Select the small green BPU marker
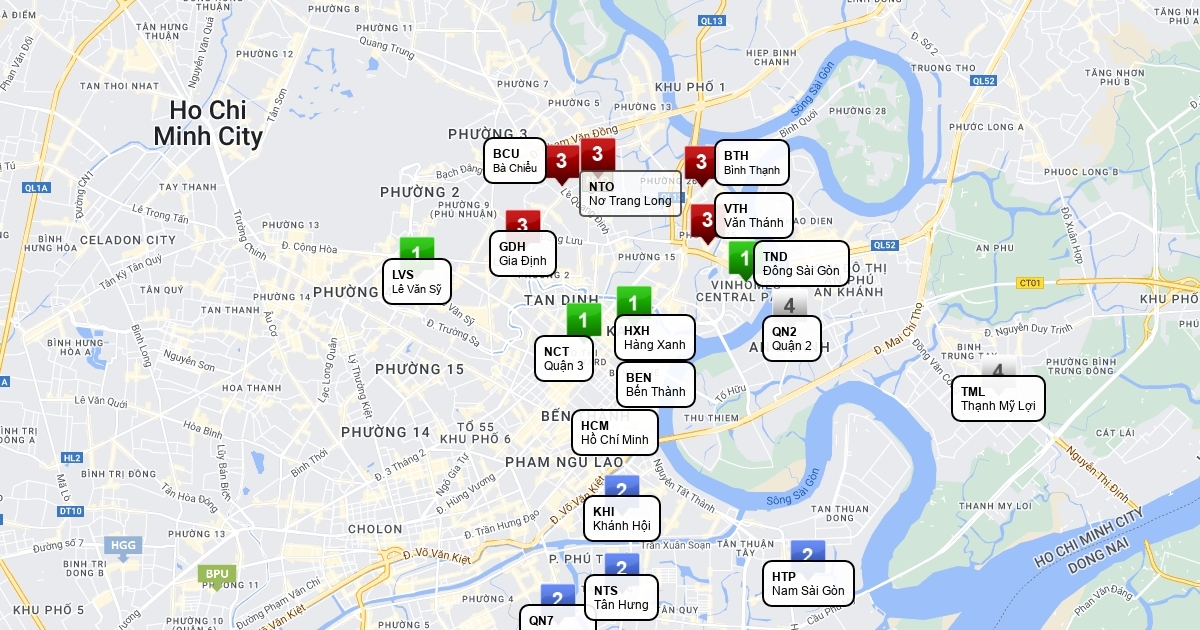Viewport: 1200px width, 630px height. point(217,574)
